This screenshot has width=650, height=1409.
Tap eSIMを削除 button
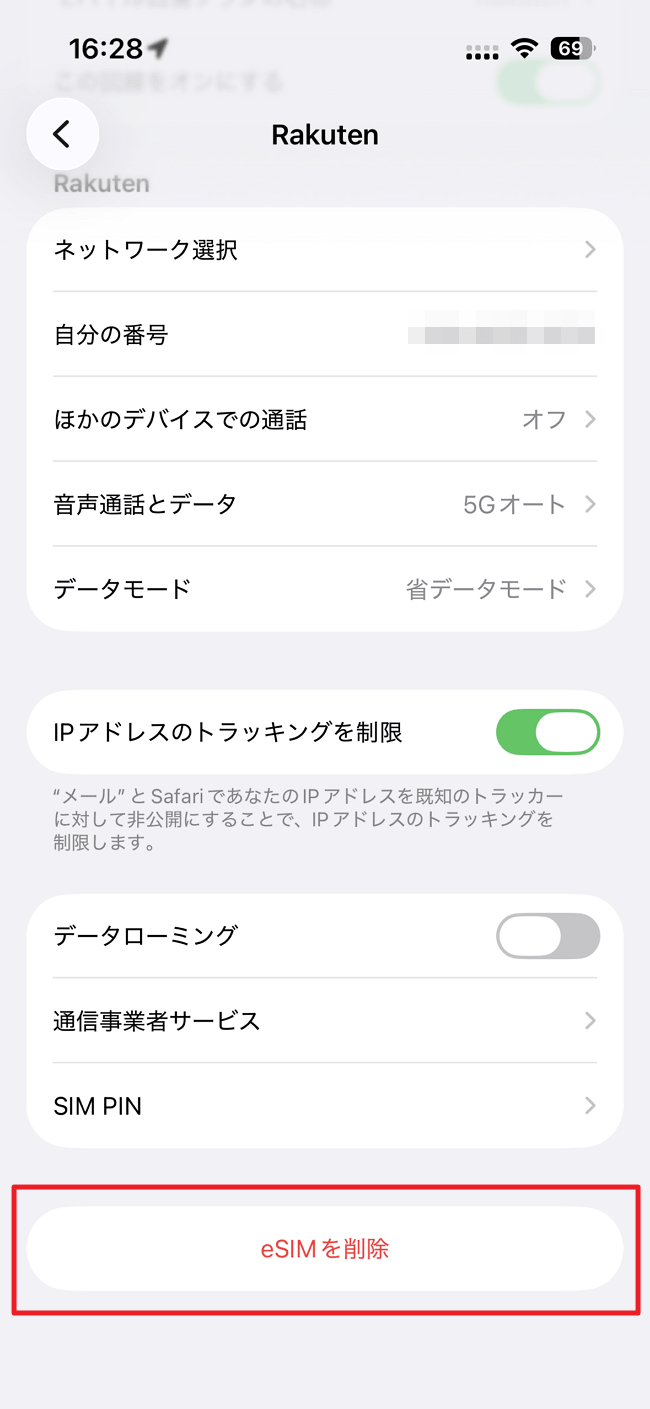(324, 1249)
